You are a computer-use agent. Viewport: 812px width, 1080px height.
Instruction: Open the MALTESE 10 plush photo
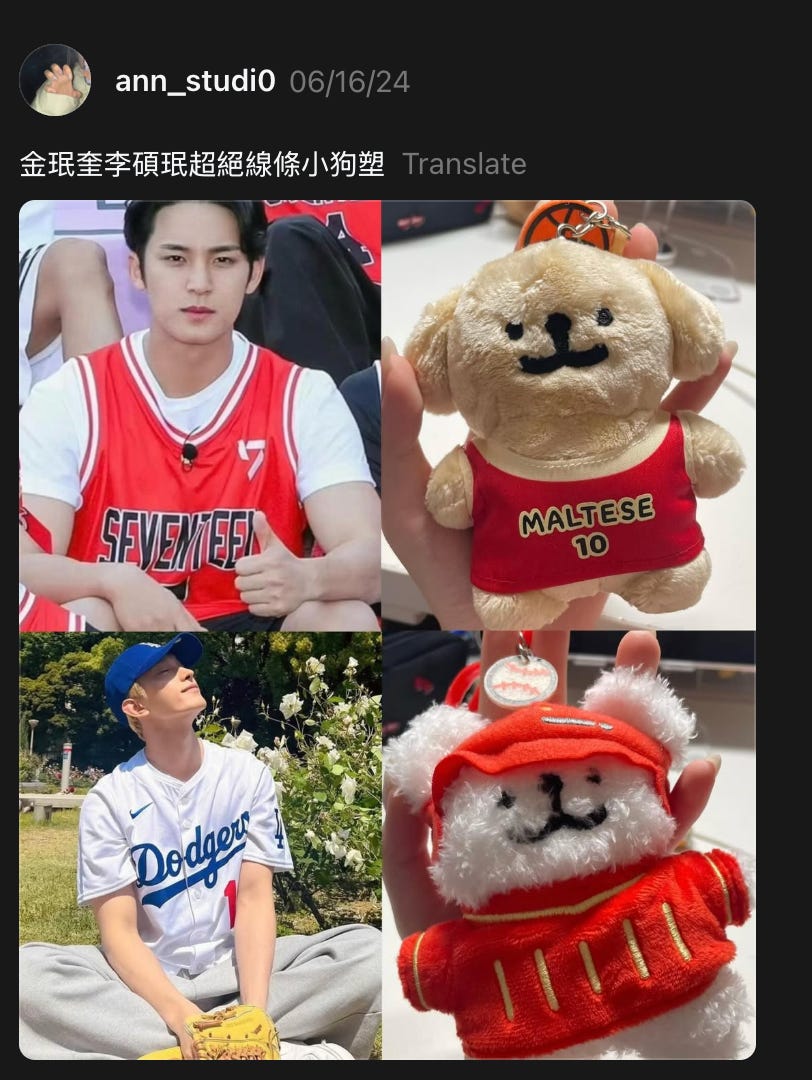[568, 415]
